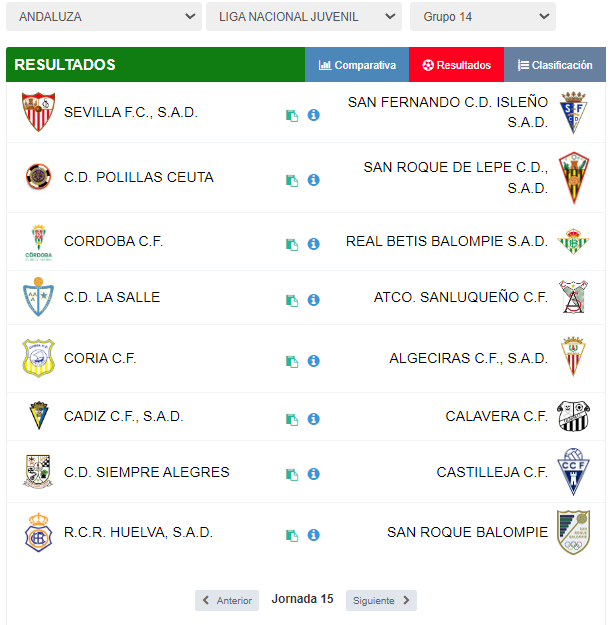Open the ANDALUZA federation dropdown
Screen dimensions: 616x625
[x=104, y=17]
